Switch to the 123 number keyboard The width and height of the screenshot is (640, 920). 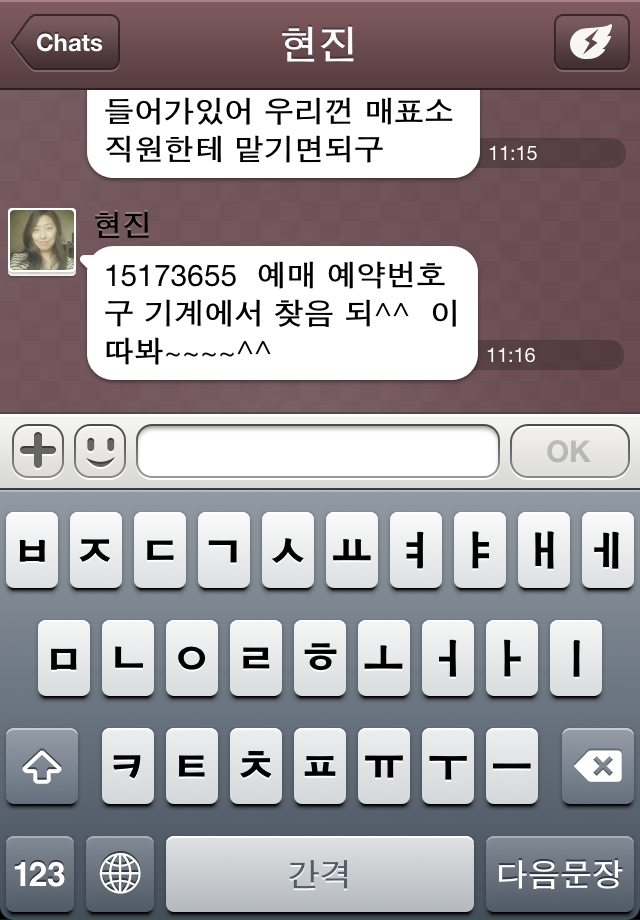40,875
